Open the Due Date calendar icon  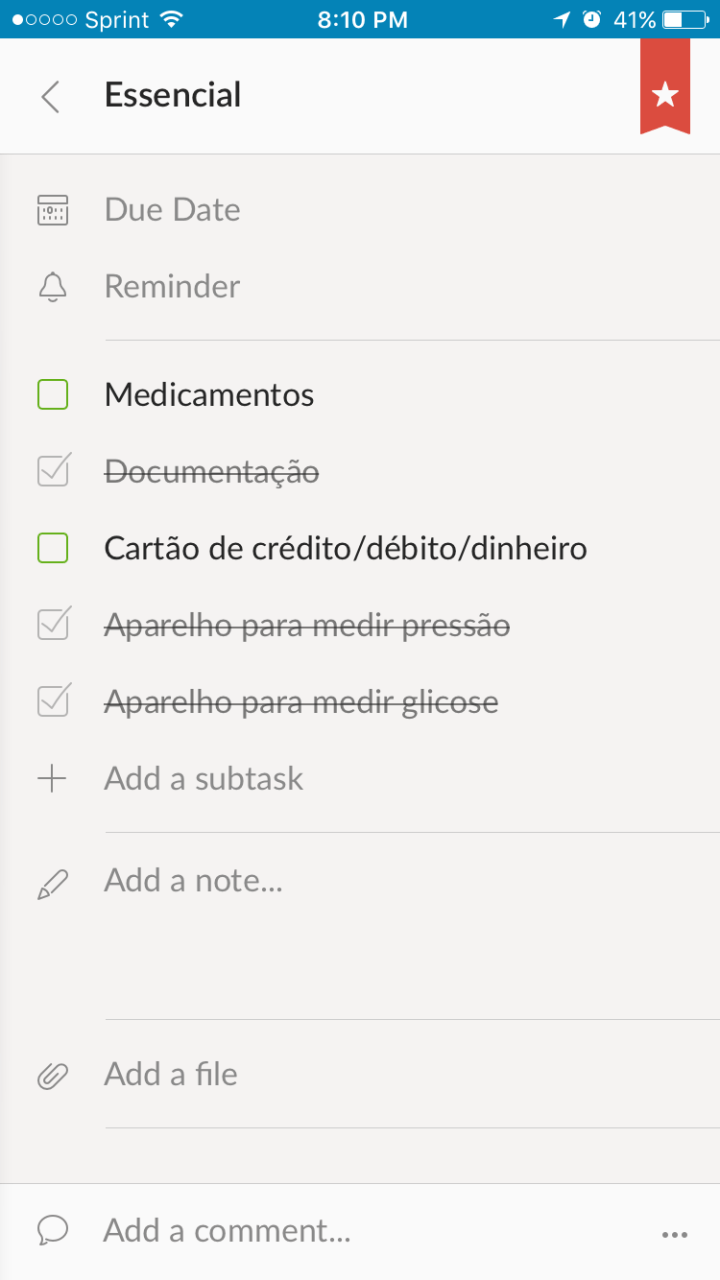pyautogui.click(x=52, y=209)
